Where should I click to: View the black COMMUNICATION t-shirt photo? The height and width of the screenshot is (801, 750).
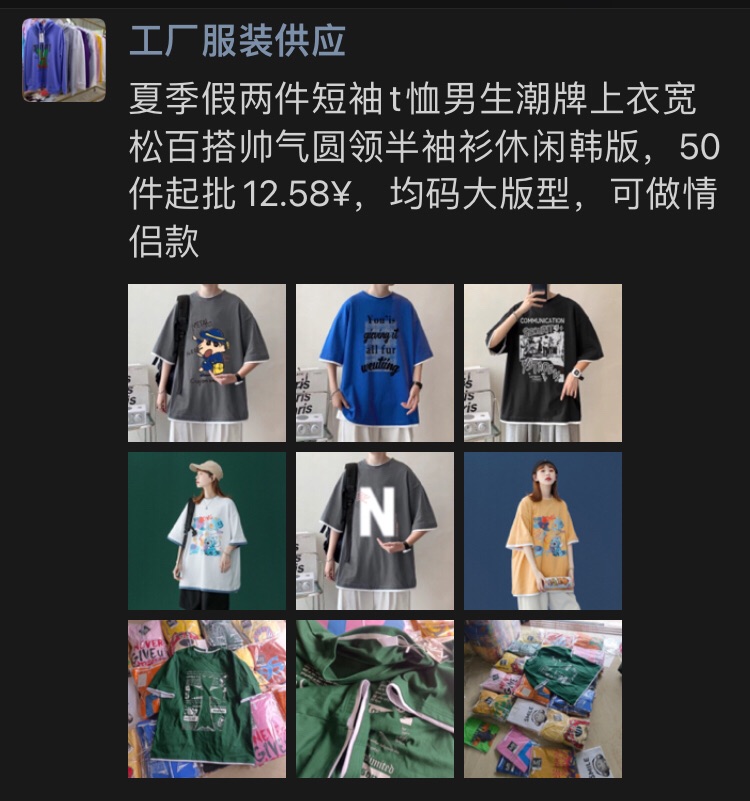[x=543, y=363]
